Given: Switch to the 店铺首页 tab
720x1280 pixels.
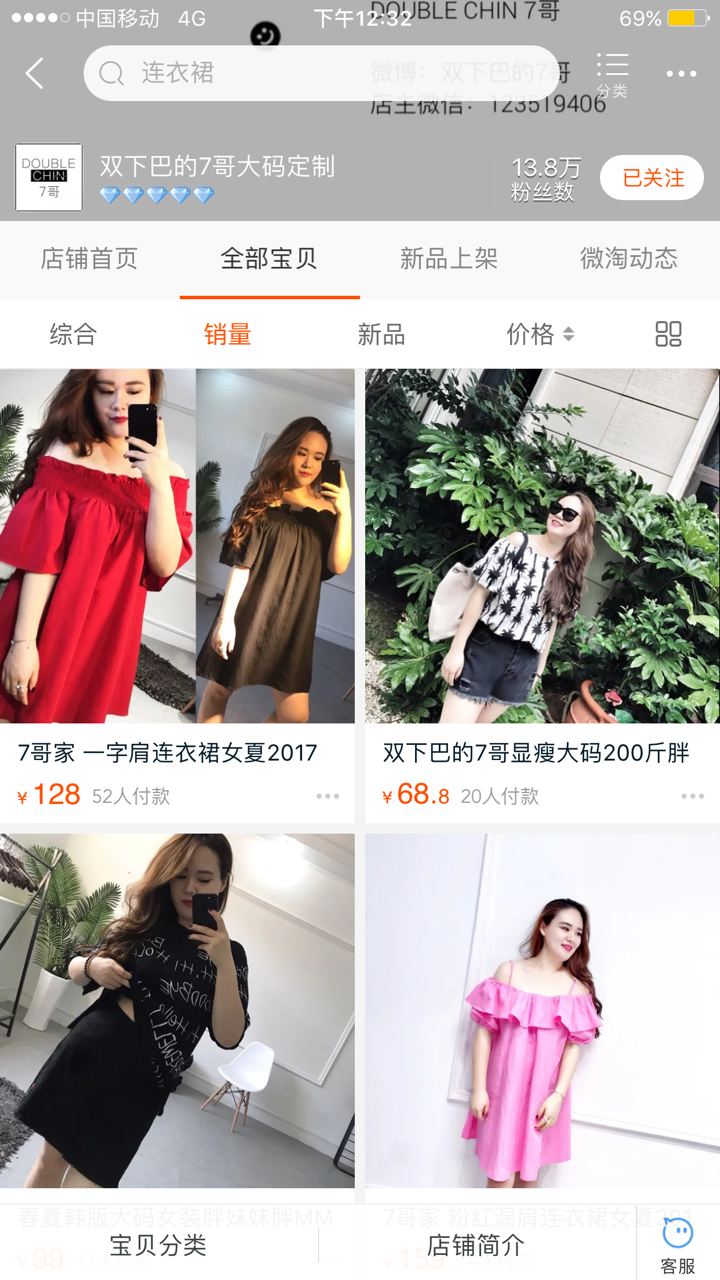Looking at the screenshot, I should [x=89, y=259].
